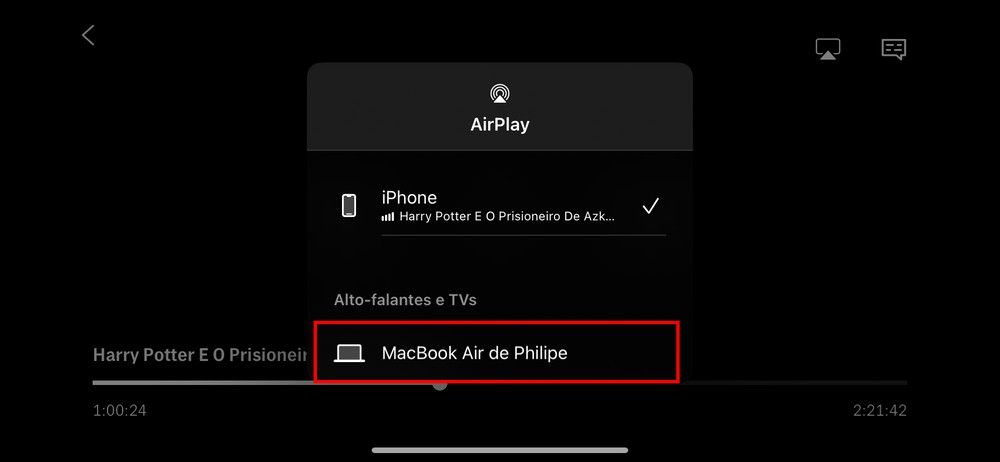
Task: Tap the AirPlay icon in the top bar
Action: click(x=827, y=49)
